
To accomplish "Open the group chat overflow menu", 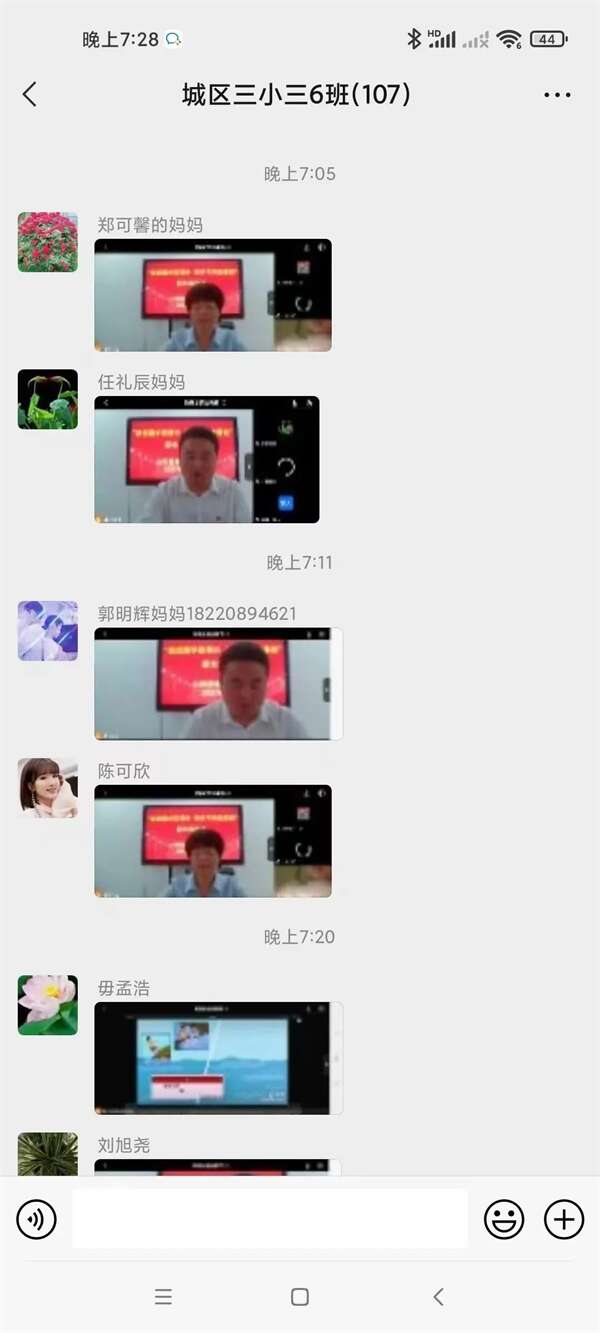I will point(557,95).
